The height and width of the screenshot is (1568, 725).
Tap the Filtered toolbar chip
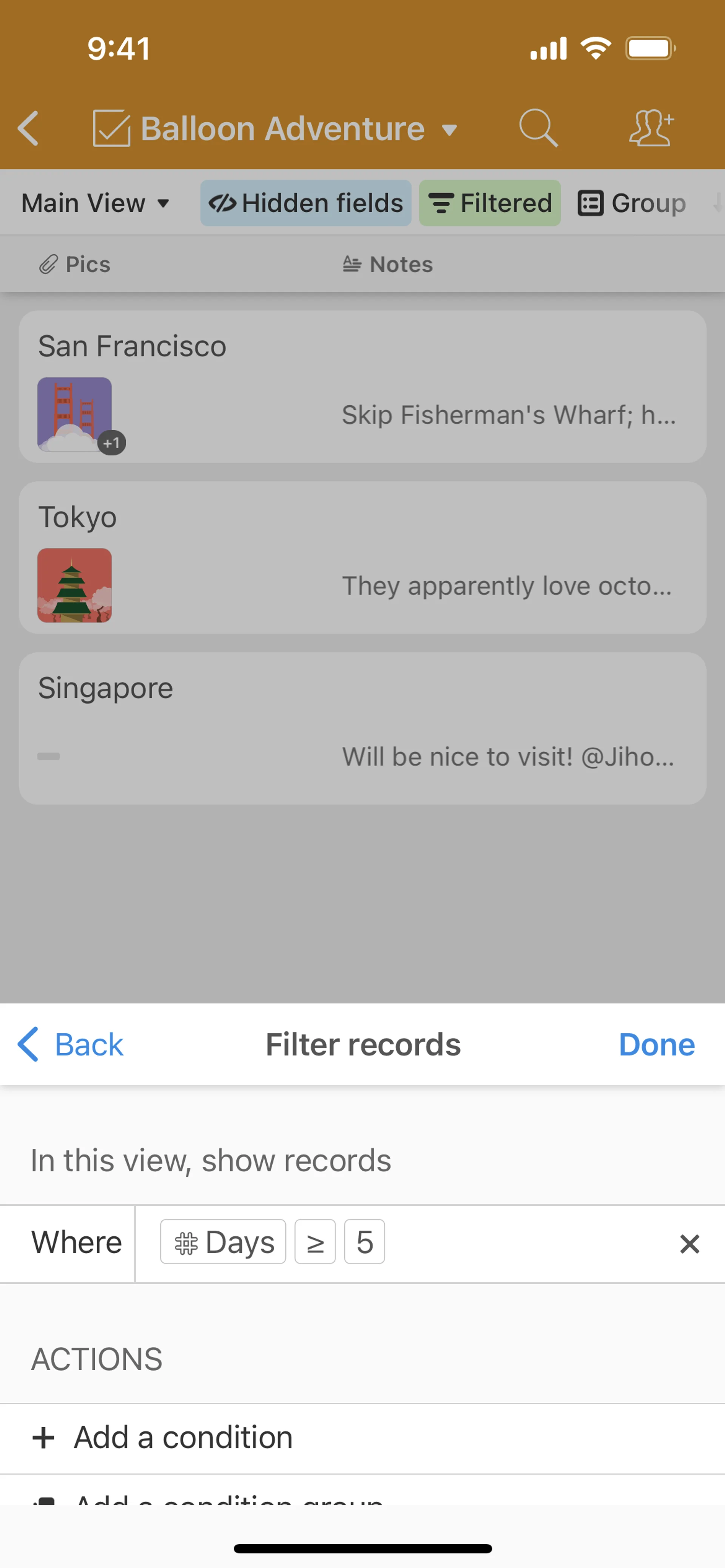[490, 203]
